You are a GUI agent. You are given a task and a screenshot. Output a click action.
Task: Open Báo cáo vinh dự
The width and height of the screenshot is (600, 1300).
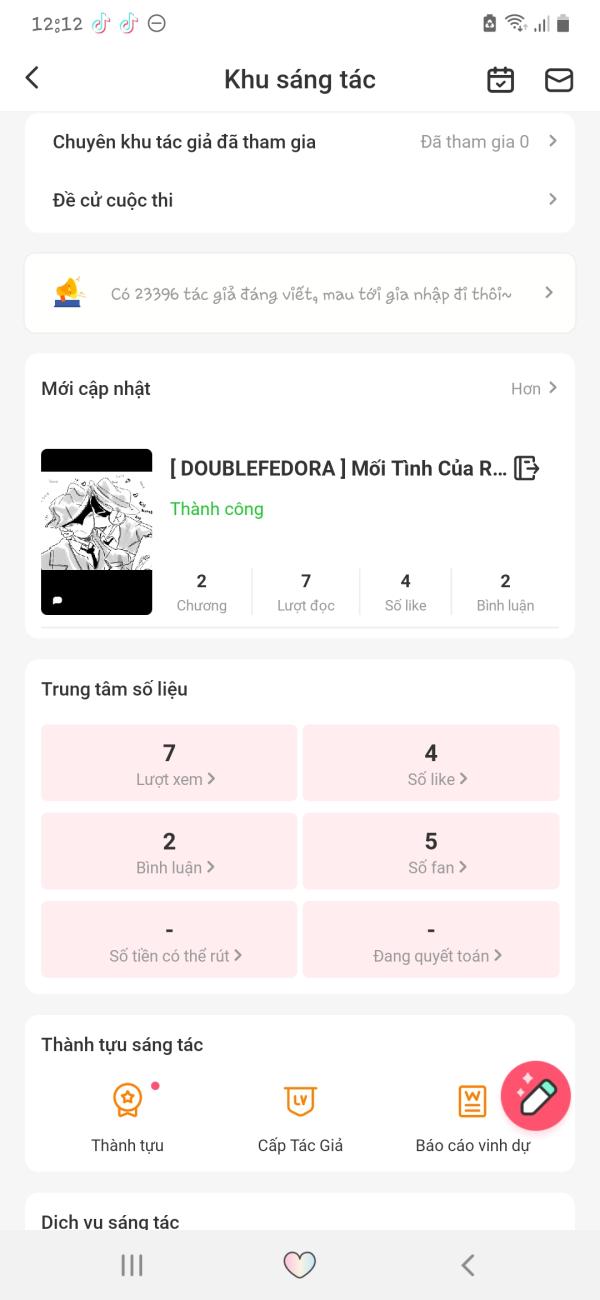click(x=473, y=1118)
